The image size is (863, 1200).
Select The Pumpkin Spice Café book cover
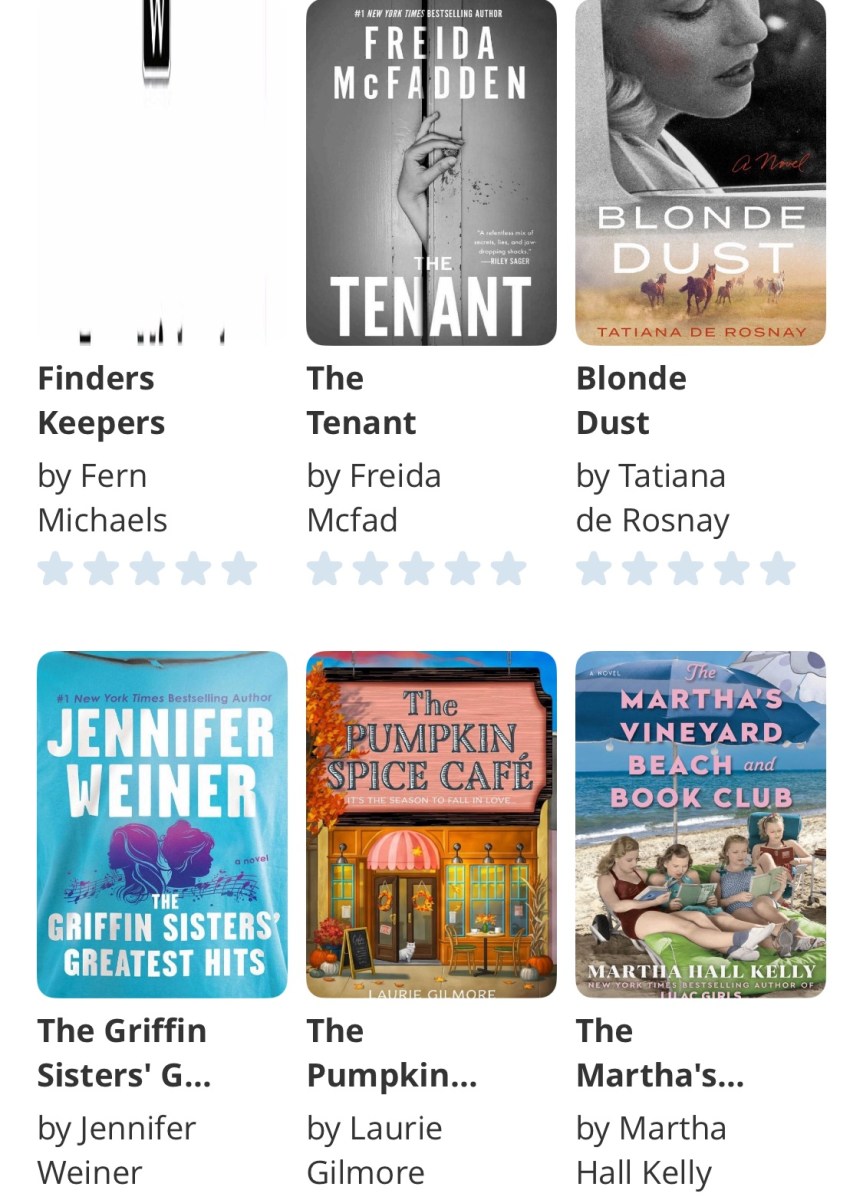(x=431, y=824)
